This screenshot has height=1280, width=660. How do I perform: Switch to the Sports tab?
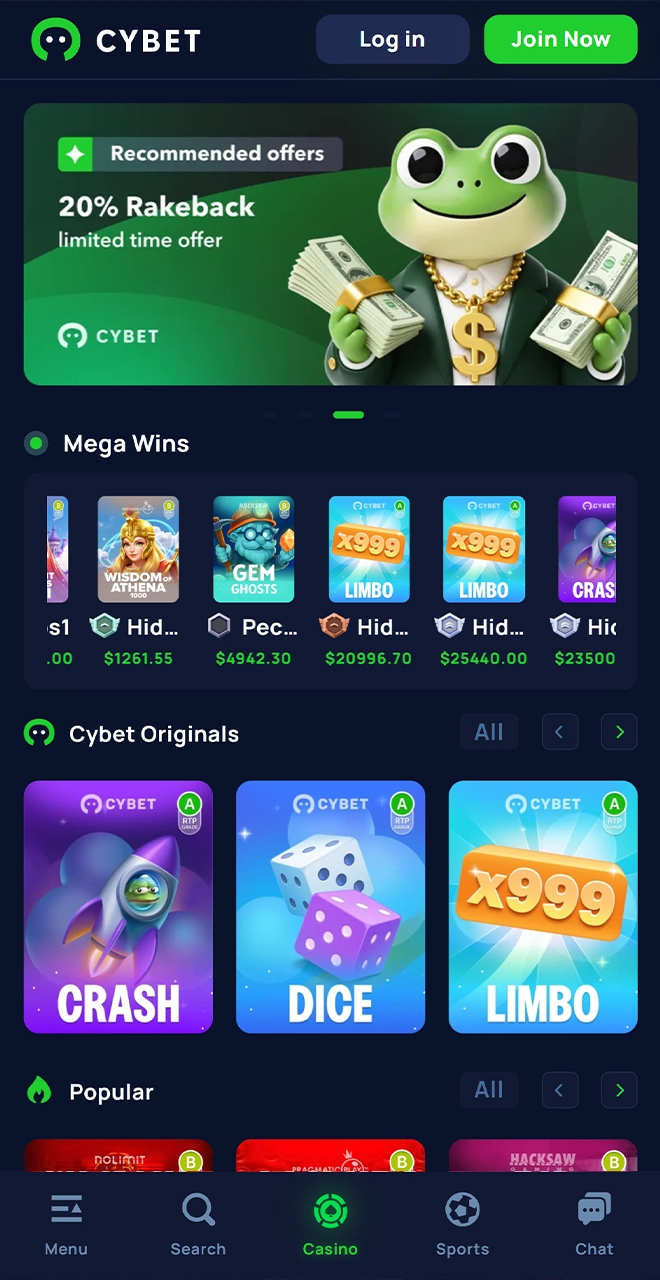click(462, 1224)
